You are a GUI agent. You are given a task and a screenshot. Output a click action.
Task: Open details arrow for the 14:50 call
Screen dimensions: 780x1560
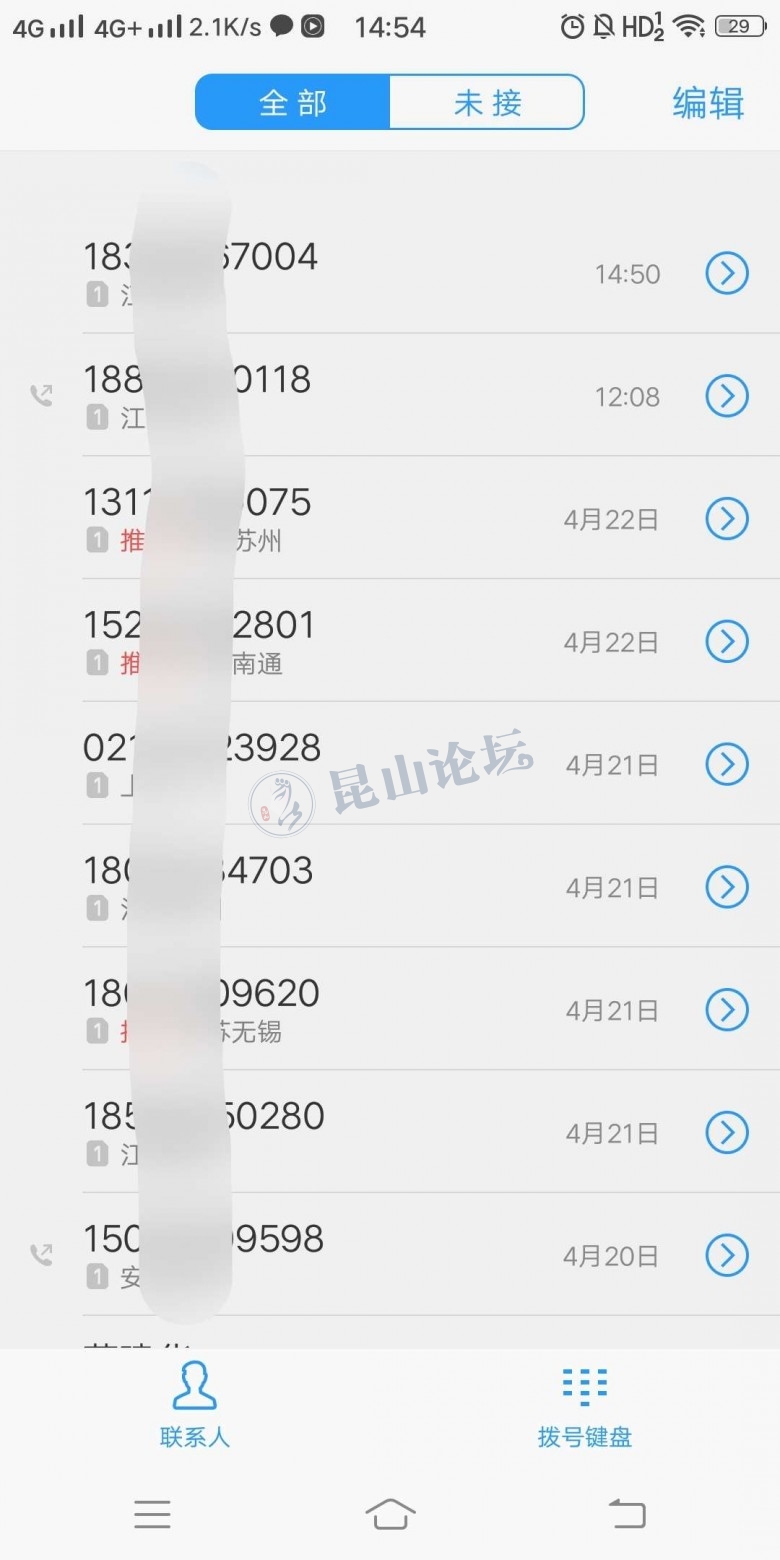coord(727,273)
